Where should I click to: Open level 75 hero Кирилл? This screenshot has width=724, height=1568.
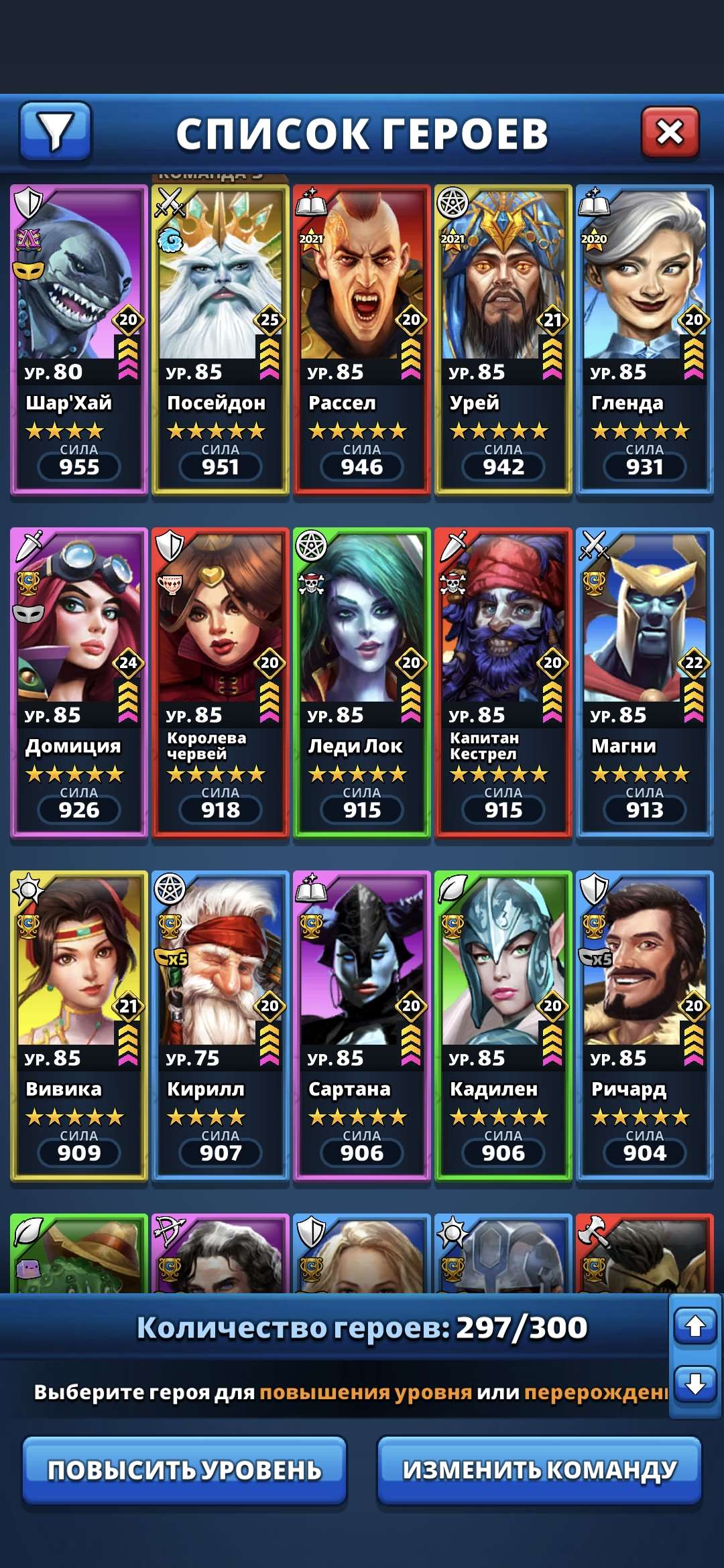tap(221, 1025)
